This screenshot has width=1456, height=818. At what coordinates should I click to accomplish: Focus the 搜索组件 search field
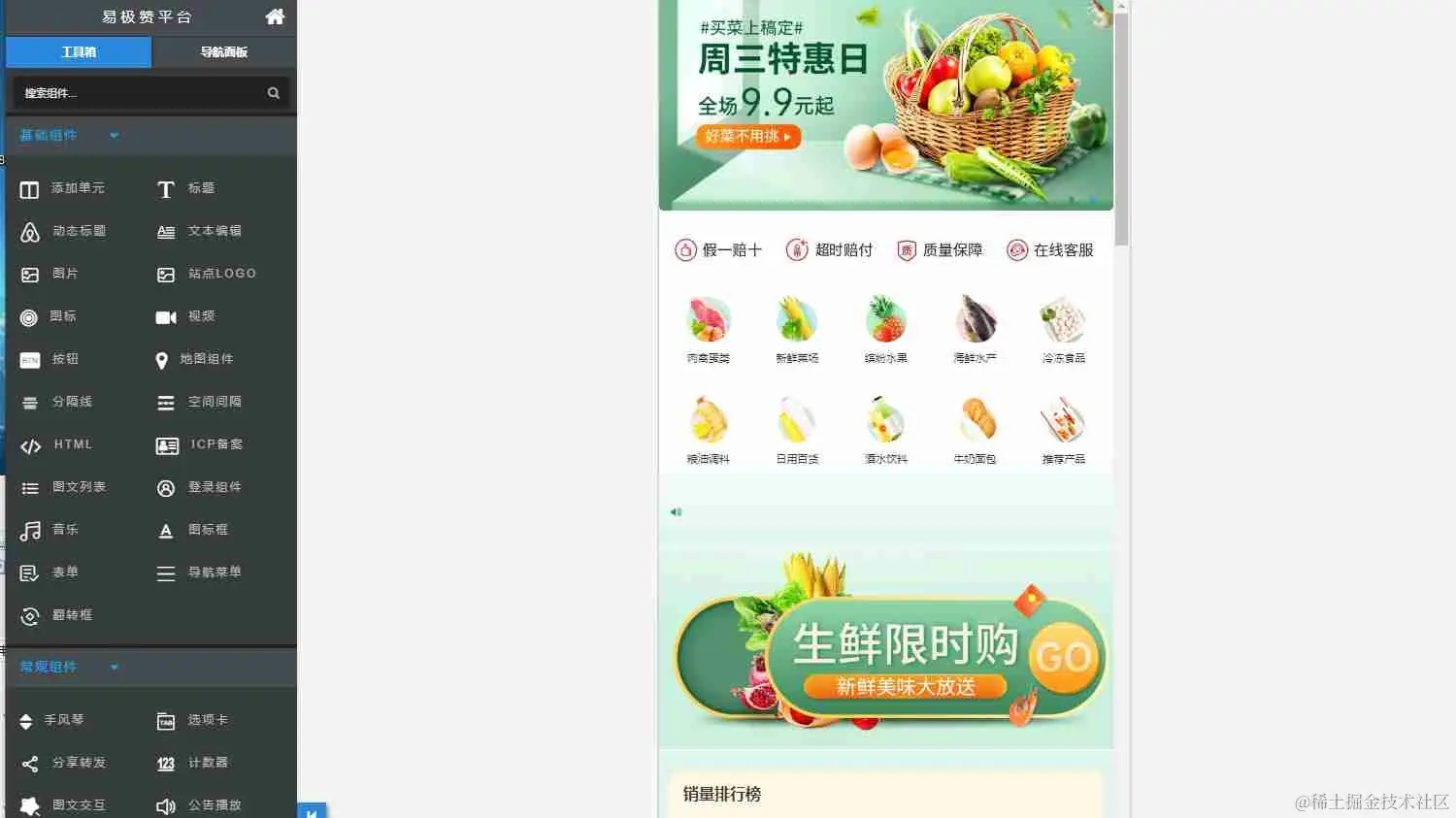coord(141,93)
